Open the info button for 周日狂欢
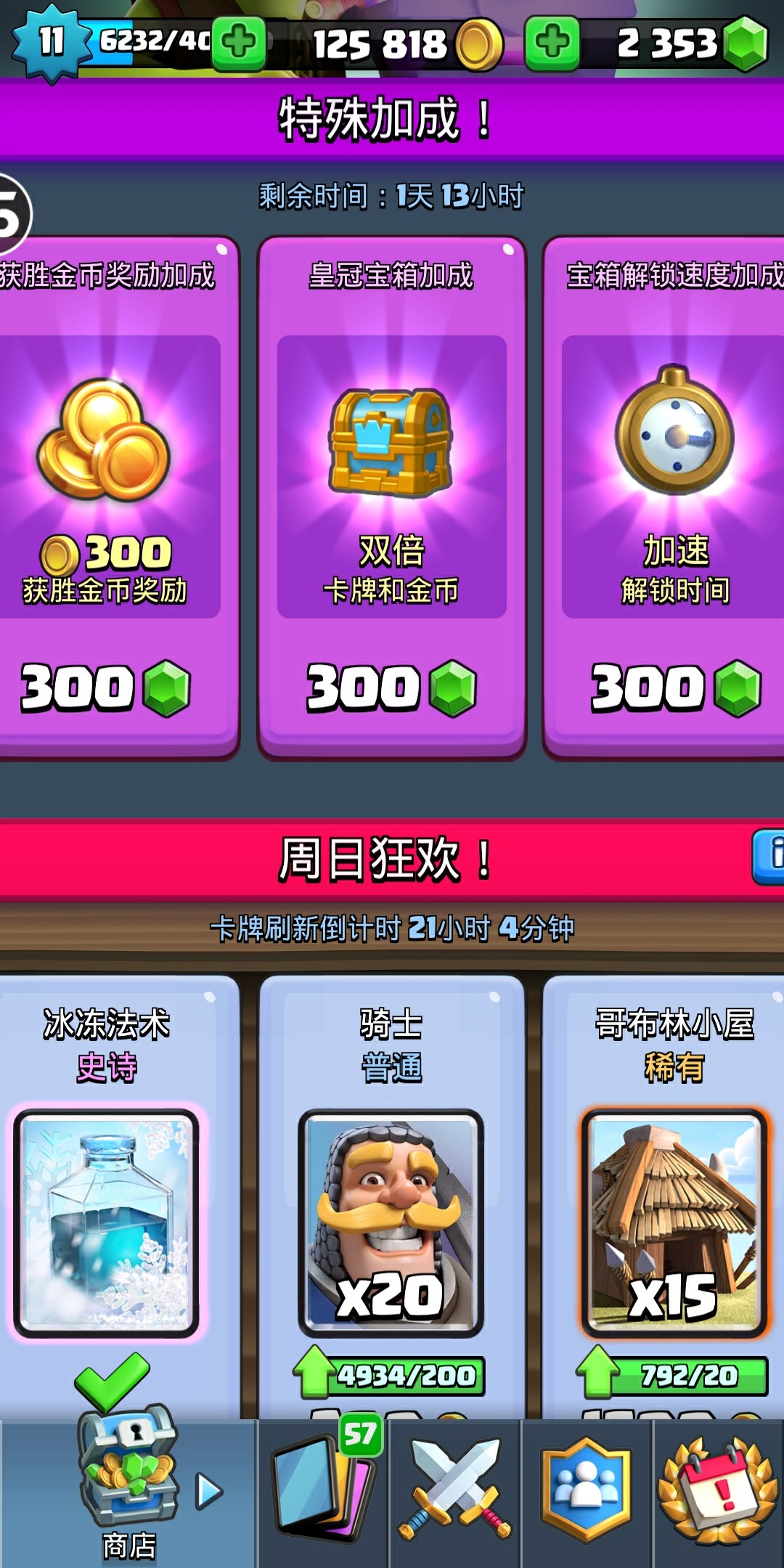The width and height of the screenshot is (784, 1568). 769,857
